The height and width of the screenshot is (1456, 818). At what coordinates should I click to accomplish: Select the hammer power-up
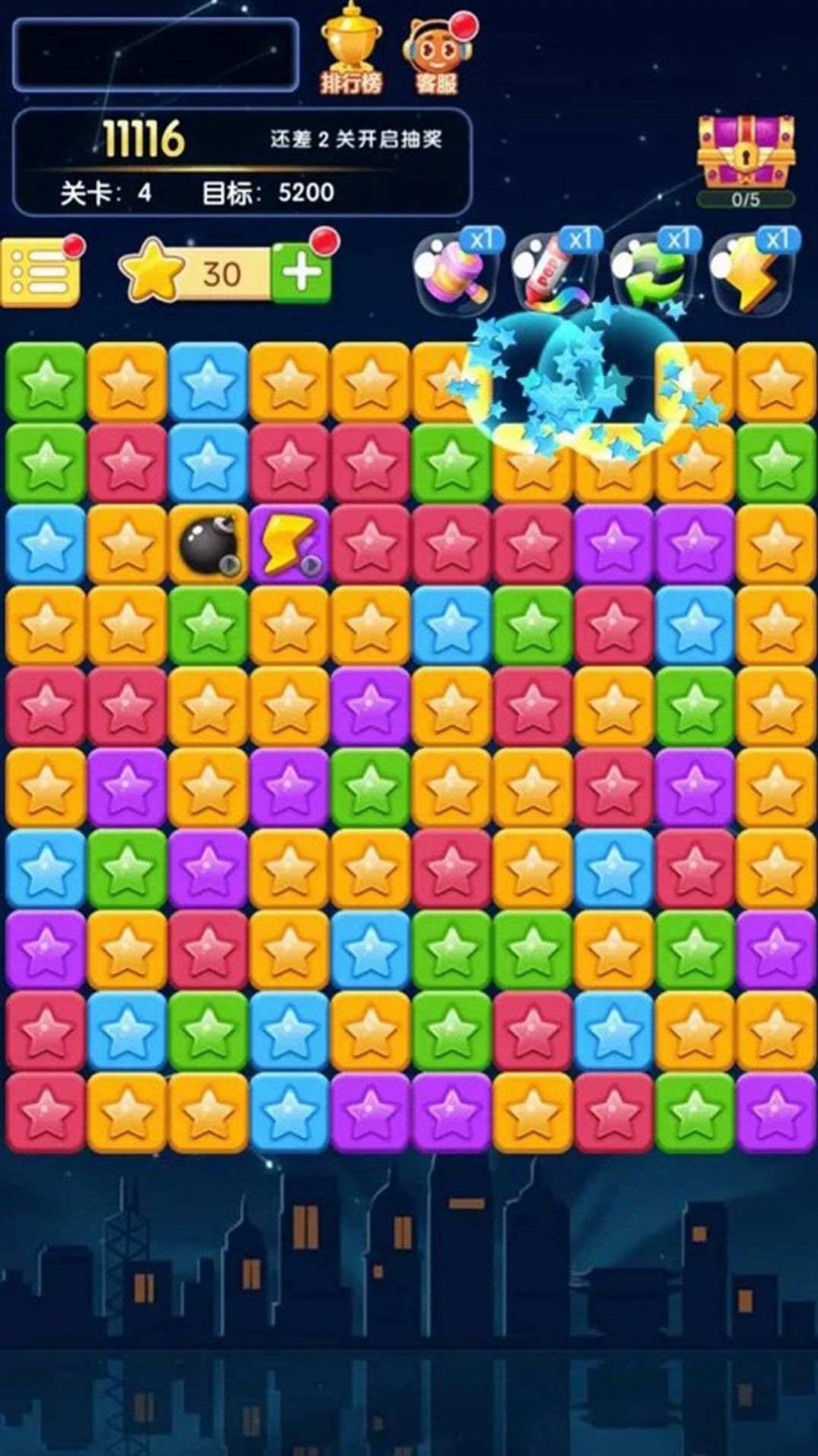pos(456,275)
